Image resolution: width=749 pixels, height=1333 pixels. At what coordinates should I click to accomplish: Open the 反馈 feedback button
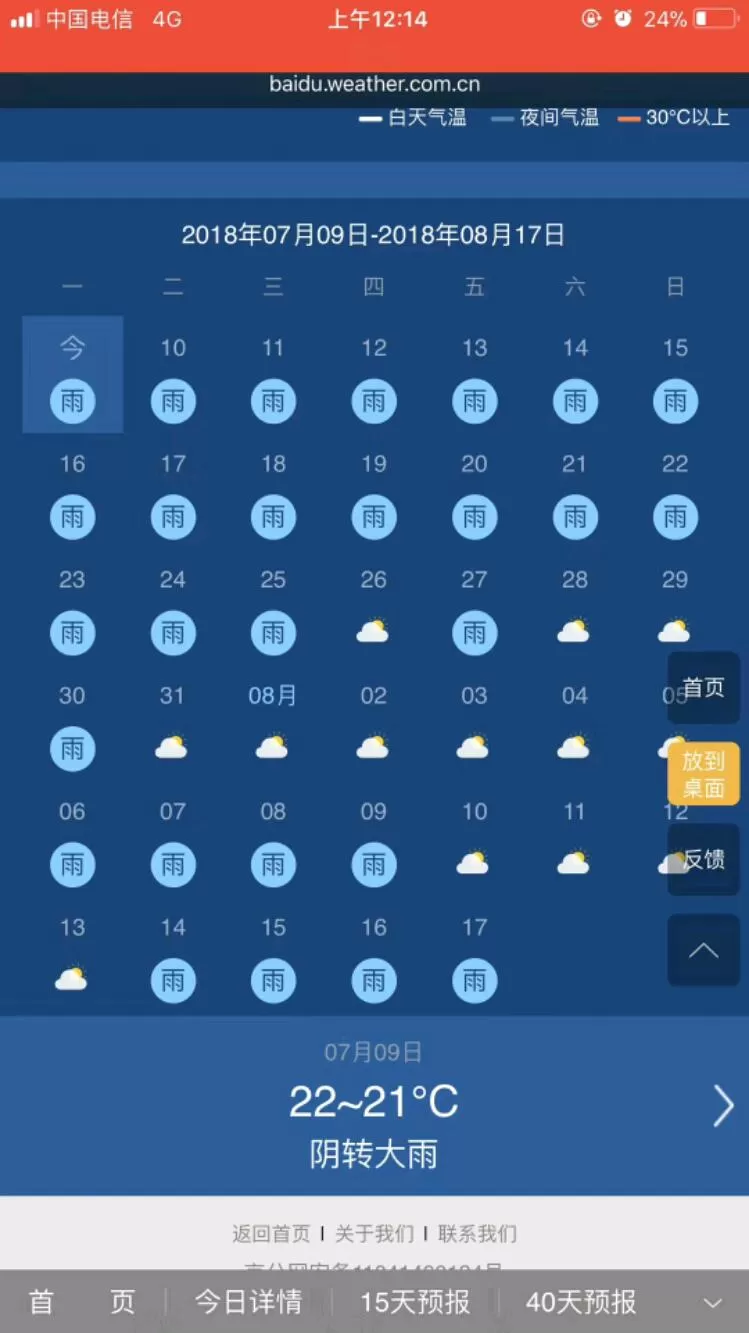[x=703, y=859]
